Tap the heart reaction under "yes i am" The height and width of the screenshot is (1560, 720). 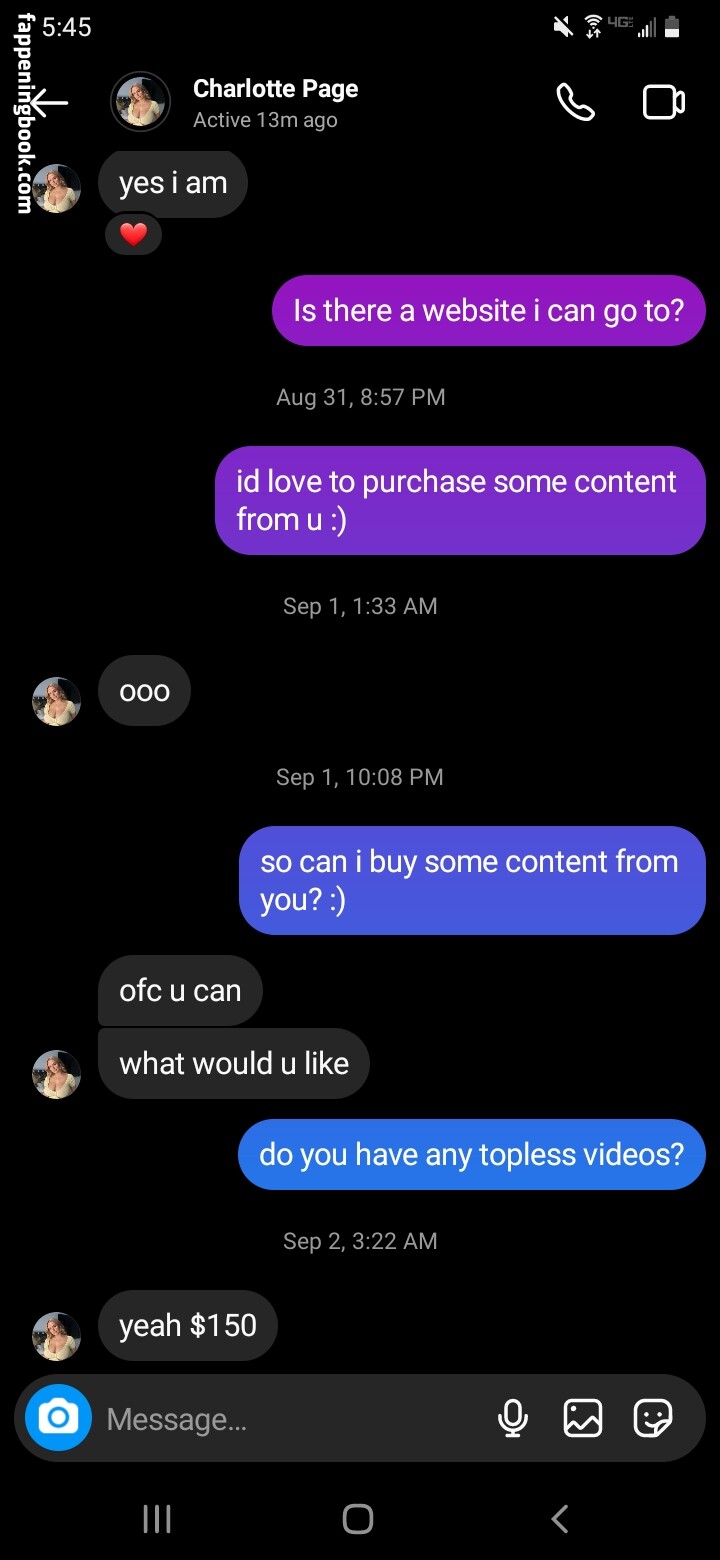[x=133, y=235]
